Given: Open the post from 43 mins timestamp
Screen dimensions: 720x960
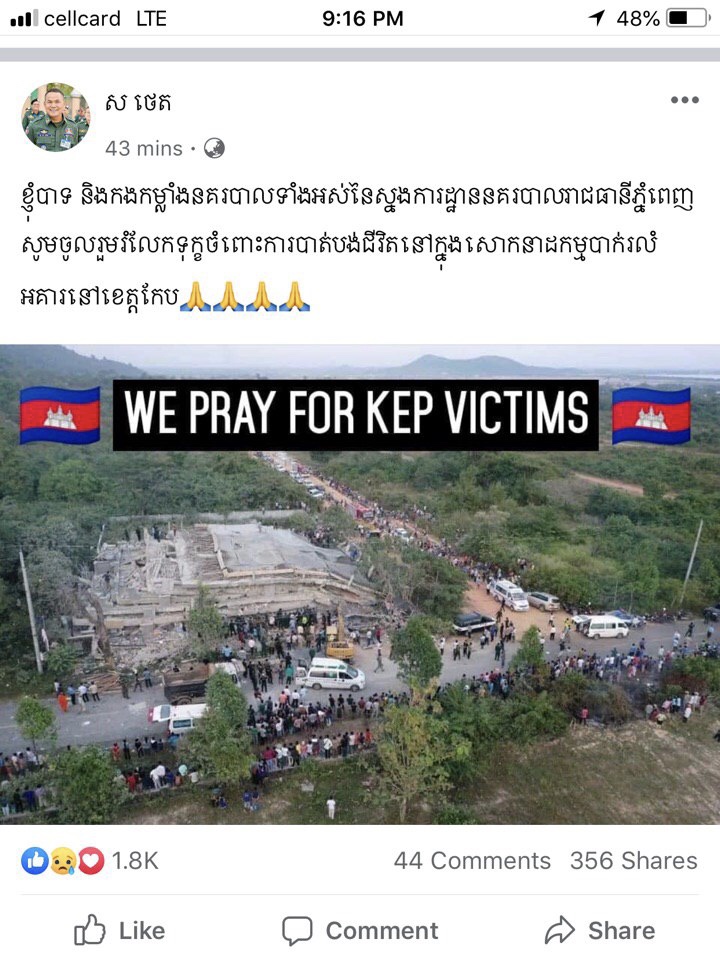Looking at the screenshot, I should coord(144,148).
